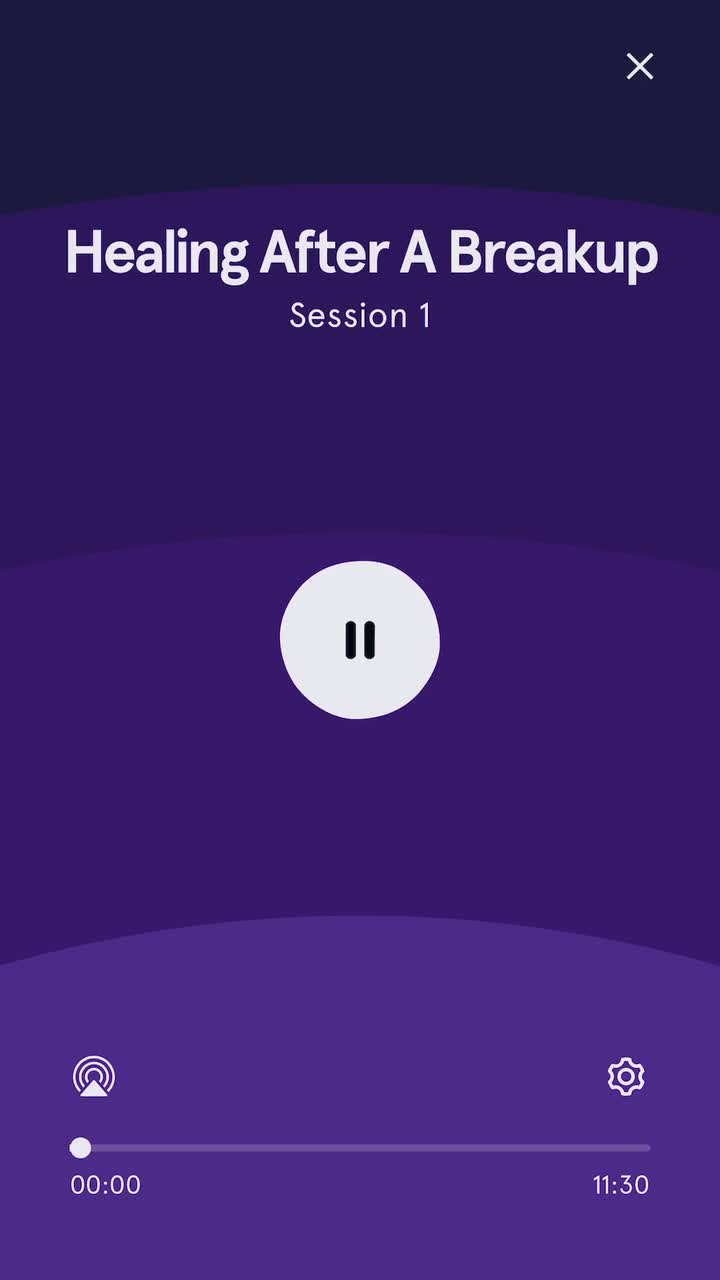
Task: Open AirPlay casting options
Action: pyautogui.click(x=94, y=1077)
